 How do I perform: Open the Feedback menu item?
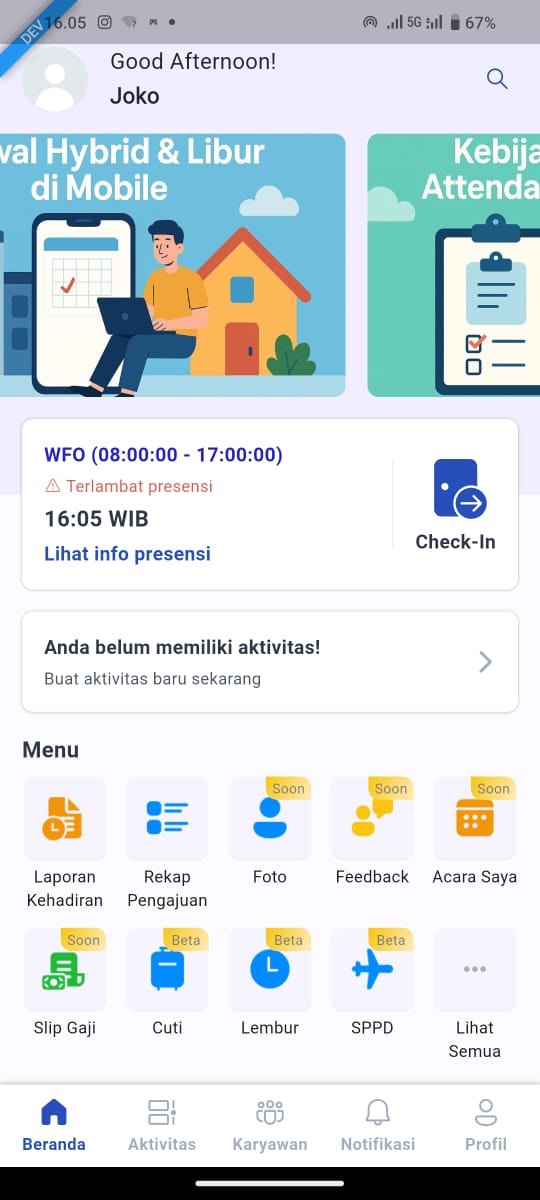(x=372, y=832)
